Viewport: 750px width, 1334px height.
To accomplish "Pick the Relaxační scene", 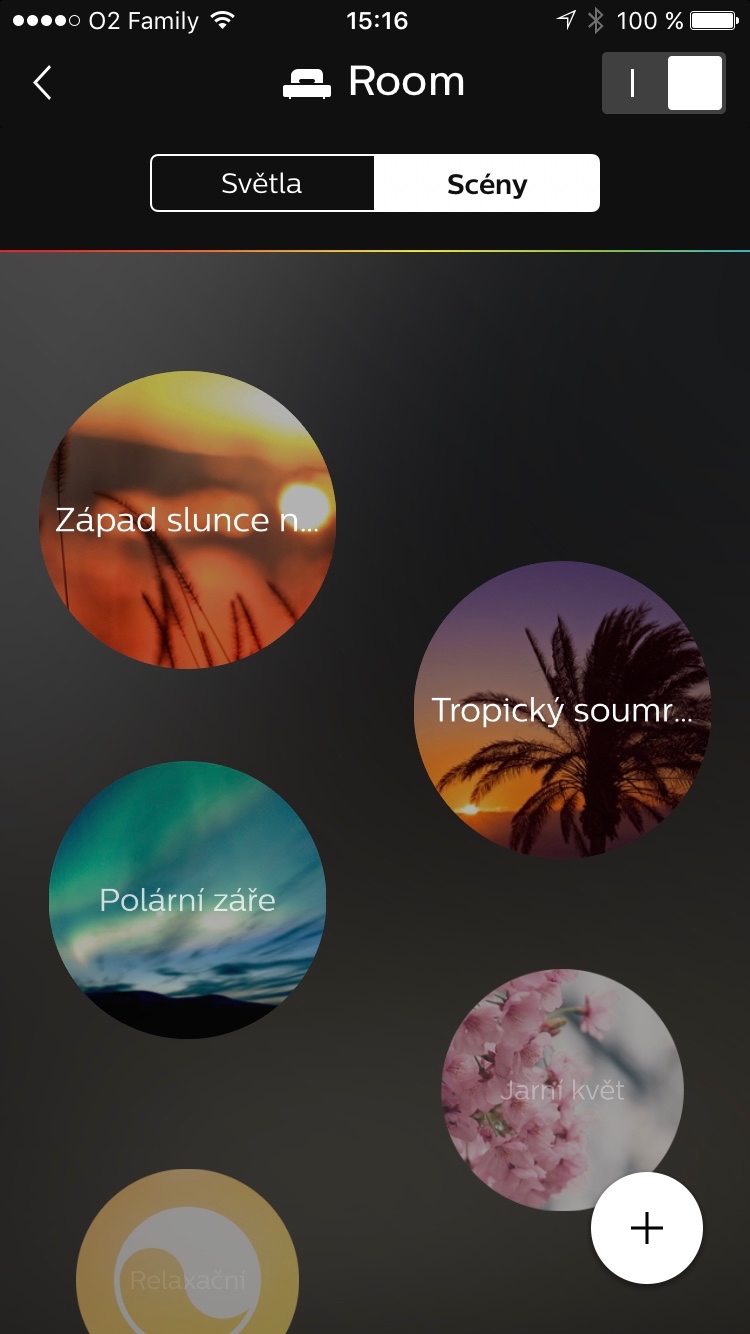I will point(187,1270).
